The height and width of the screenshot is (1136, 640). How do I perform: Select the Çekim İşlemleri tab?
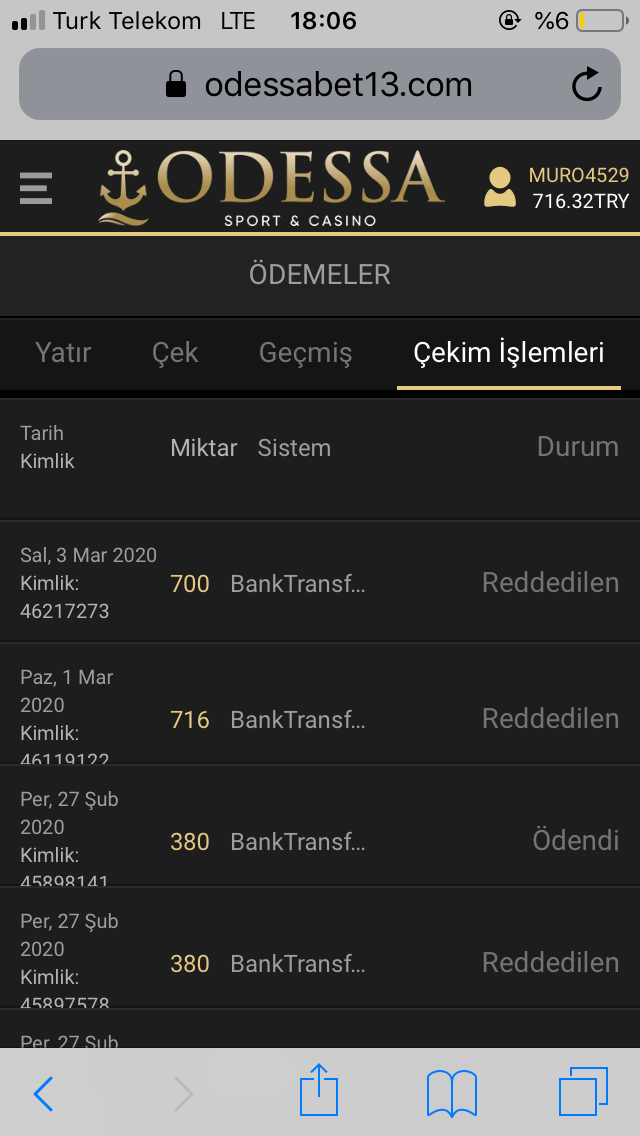(509, 354)
